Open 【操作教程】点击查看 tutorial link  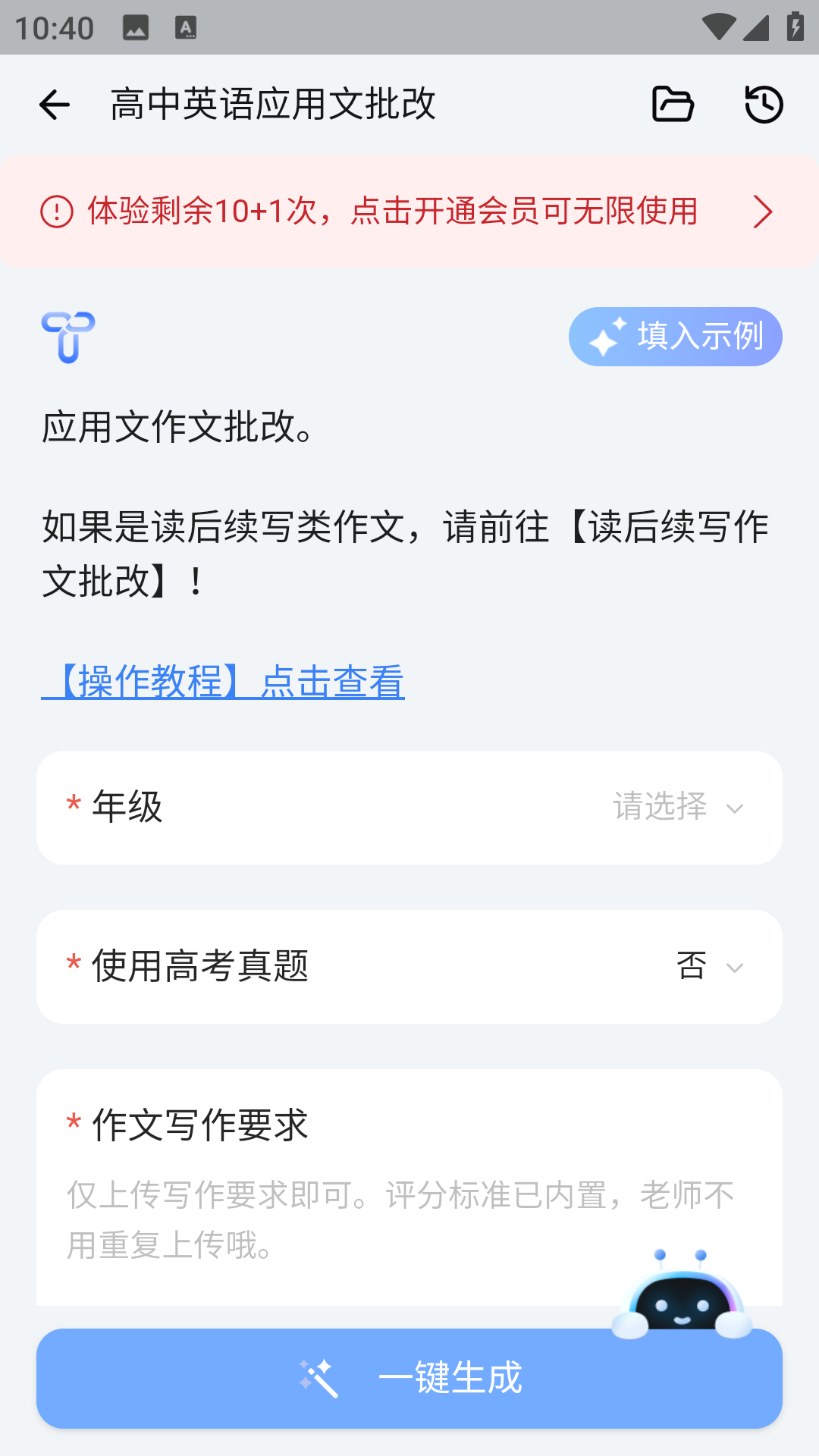pyautogui.click(x=223, y=680)
